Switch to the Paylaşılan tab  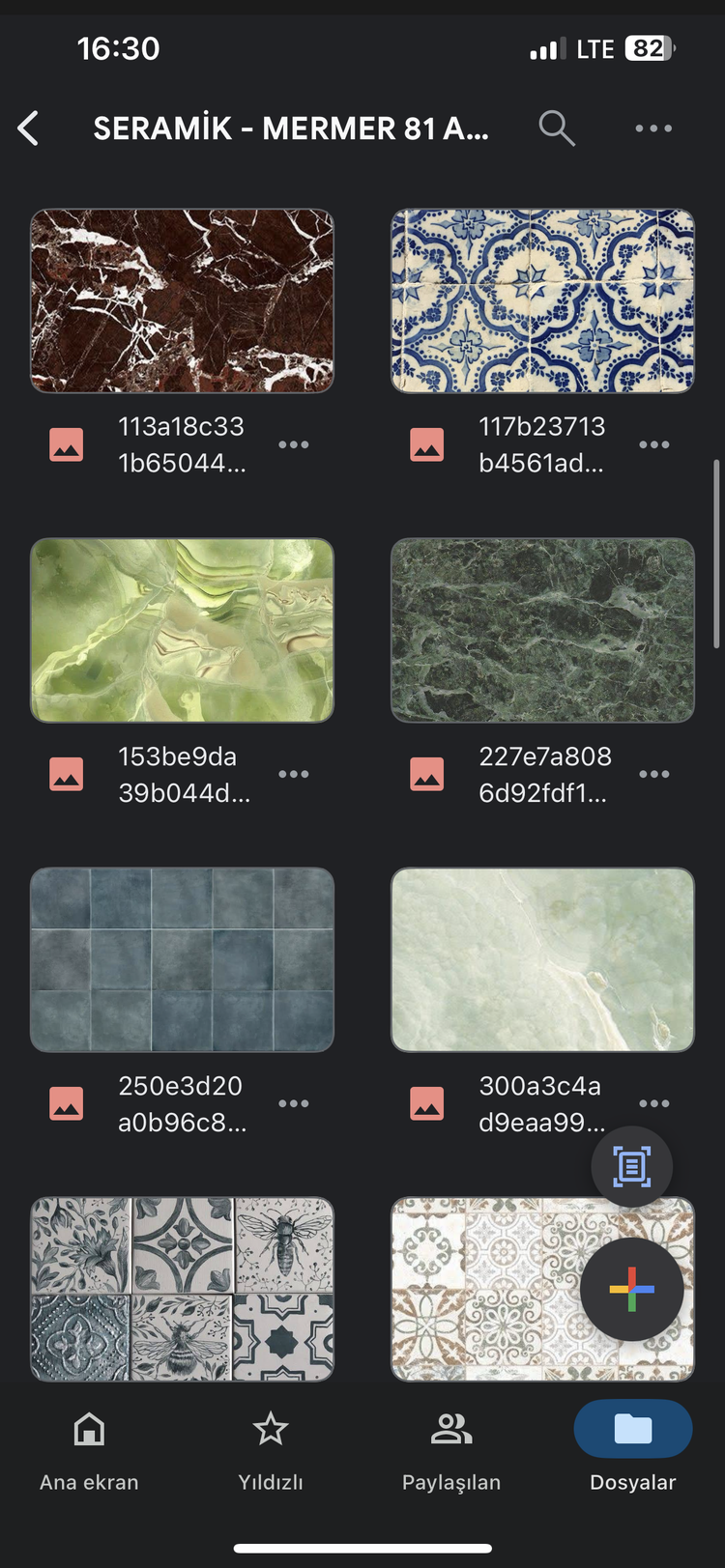pyautogui.click(x=451, y=1451)
